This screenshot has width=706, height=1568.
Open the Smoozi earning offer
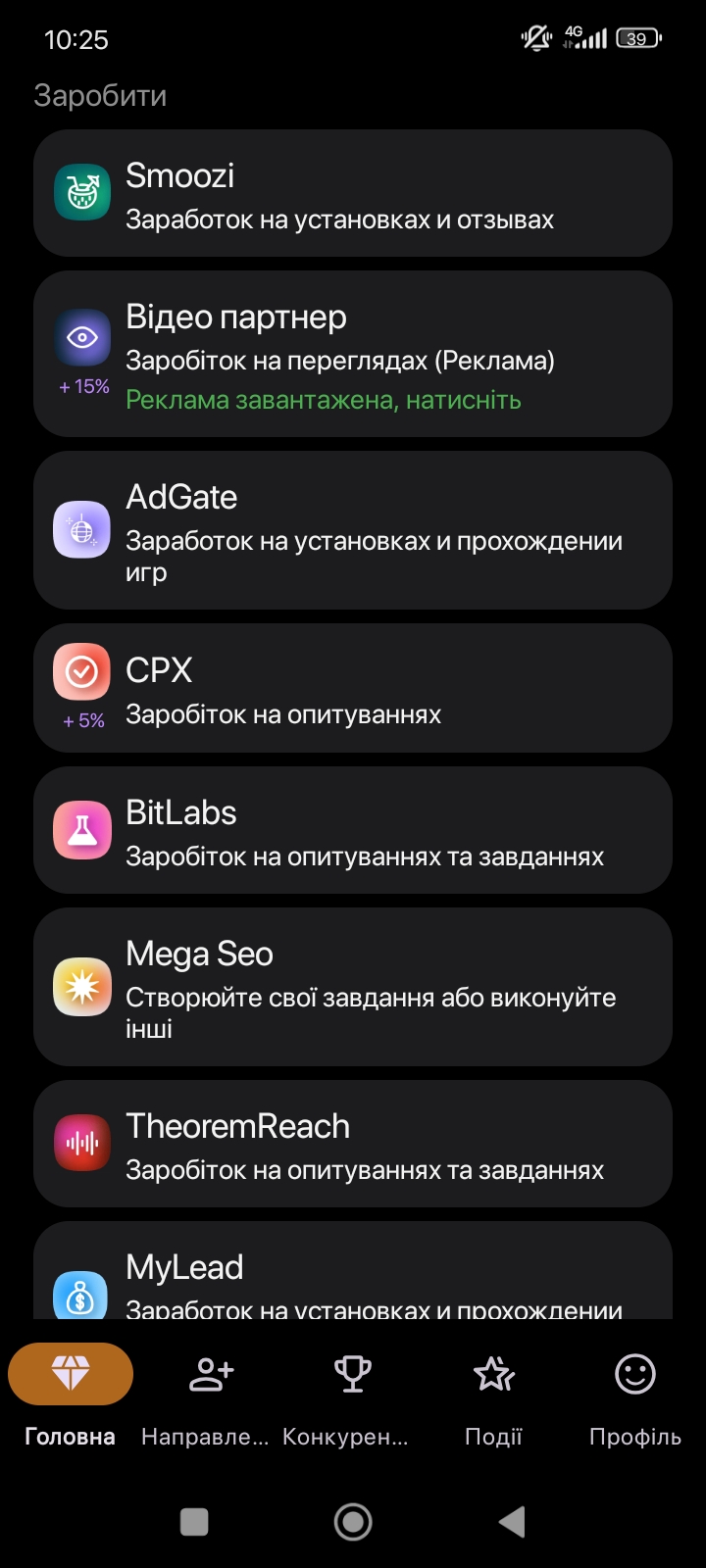[x=353, y=194]
